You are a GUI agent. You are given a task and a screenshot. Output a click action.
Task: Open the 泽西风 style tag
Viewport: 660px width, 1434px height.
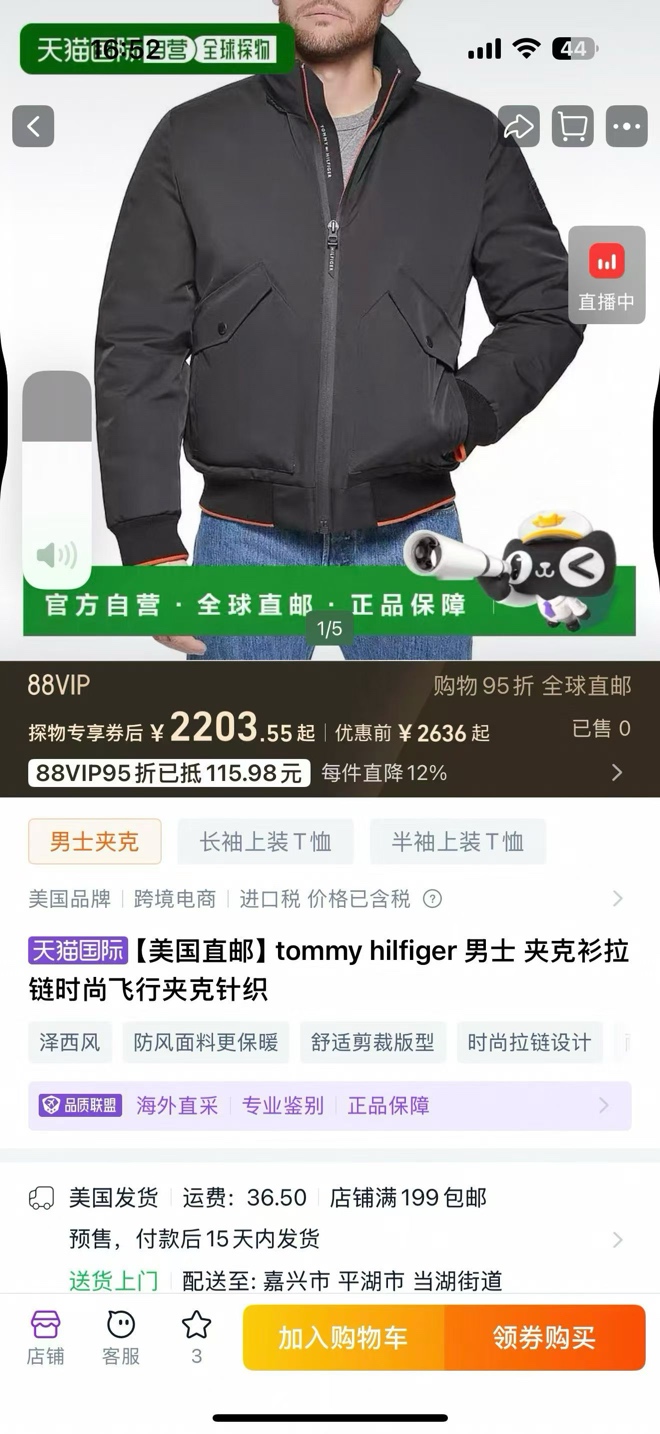pos(70,1043)
